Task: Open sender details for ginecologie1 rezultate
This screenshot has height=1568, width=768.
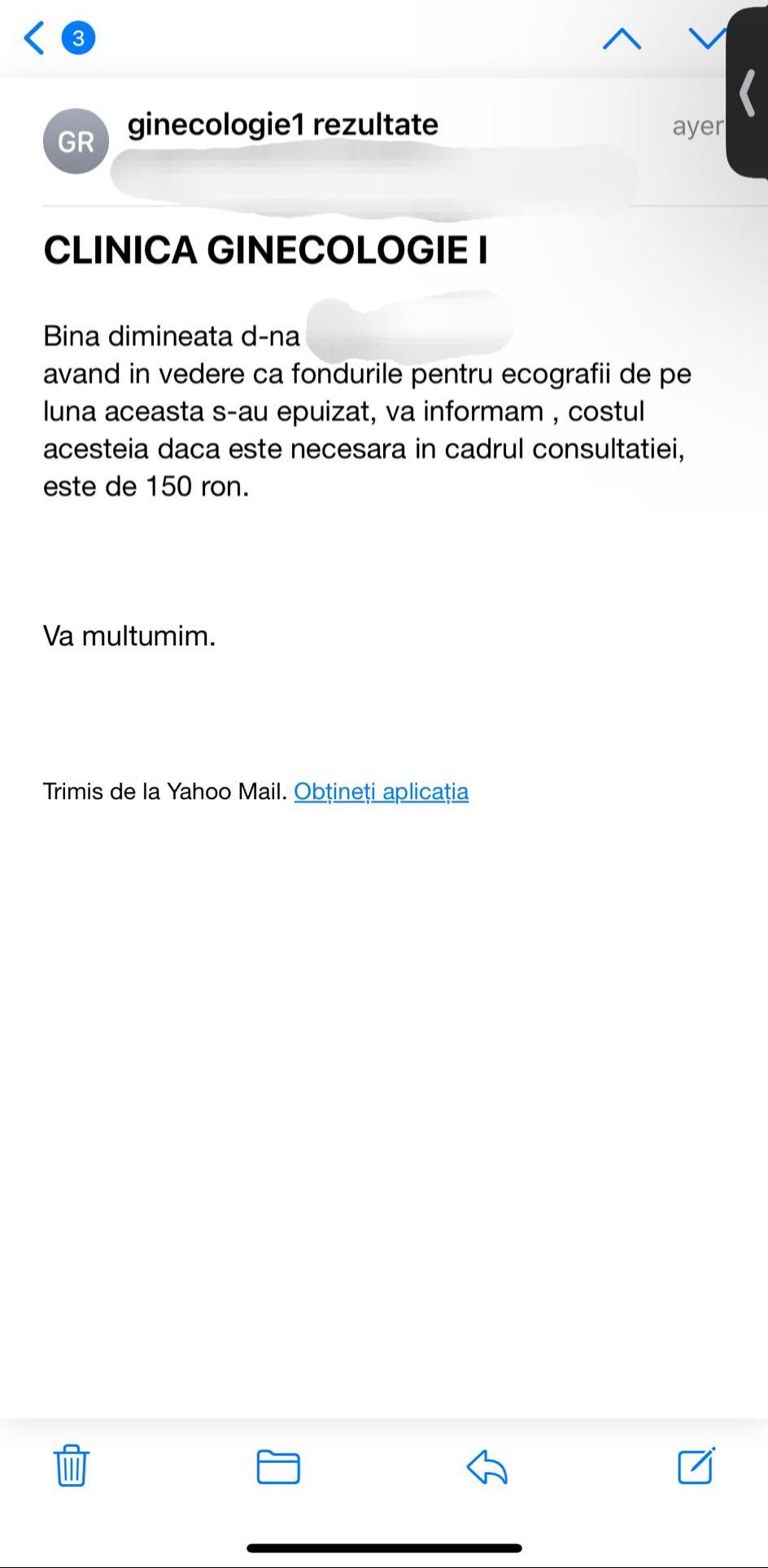Action: click(282, 124)
